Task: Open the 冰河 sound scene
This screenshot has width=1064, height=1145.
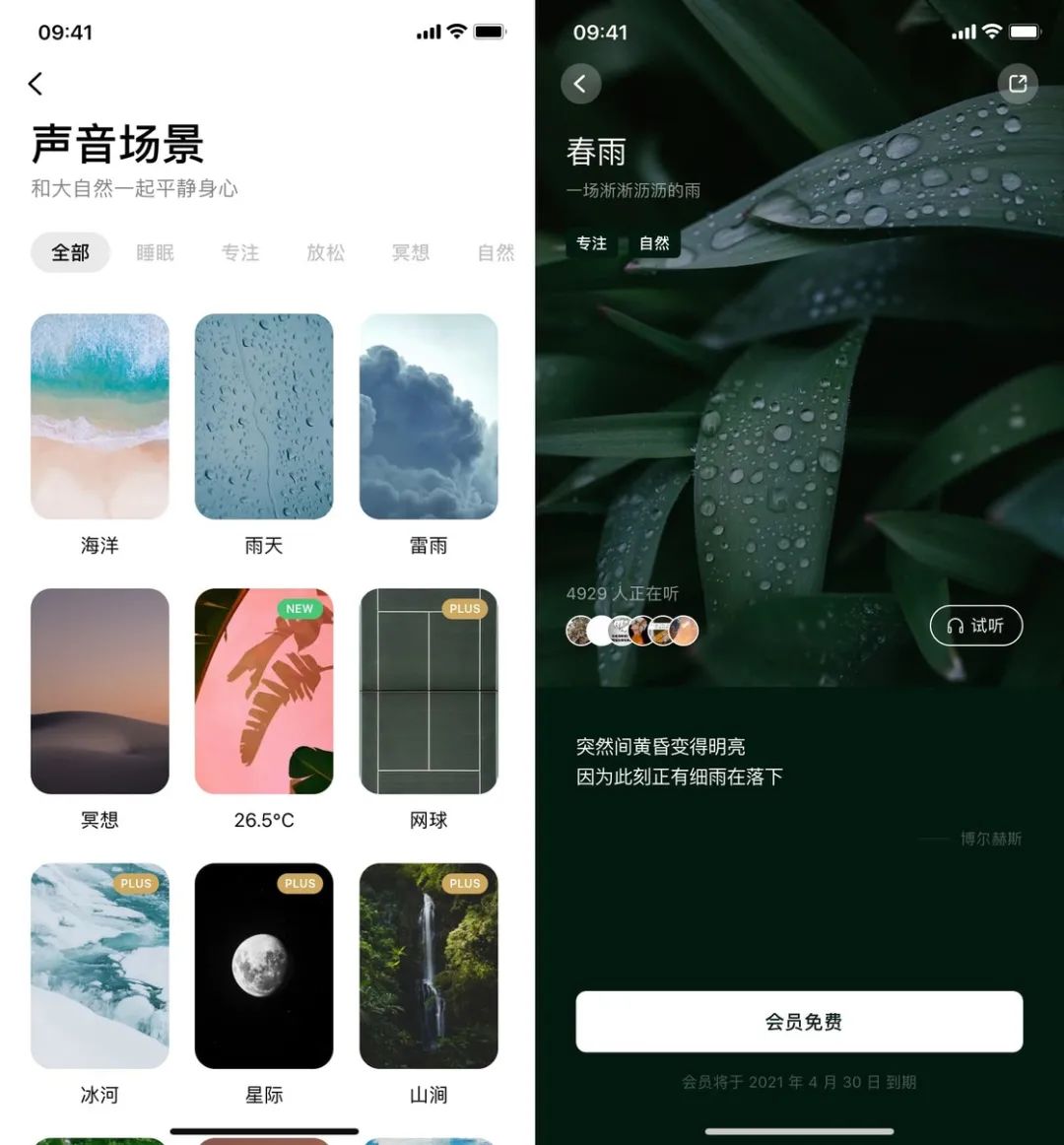Action: pos(100,966)
